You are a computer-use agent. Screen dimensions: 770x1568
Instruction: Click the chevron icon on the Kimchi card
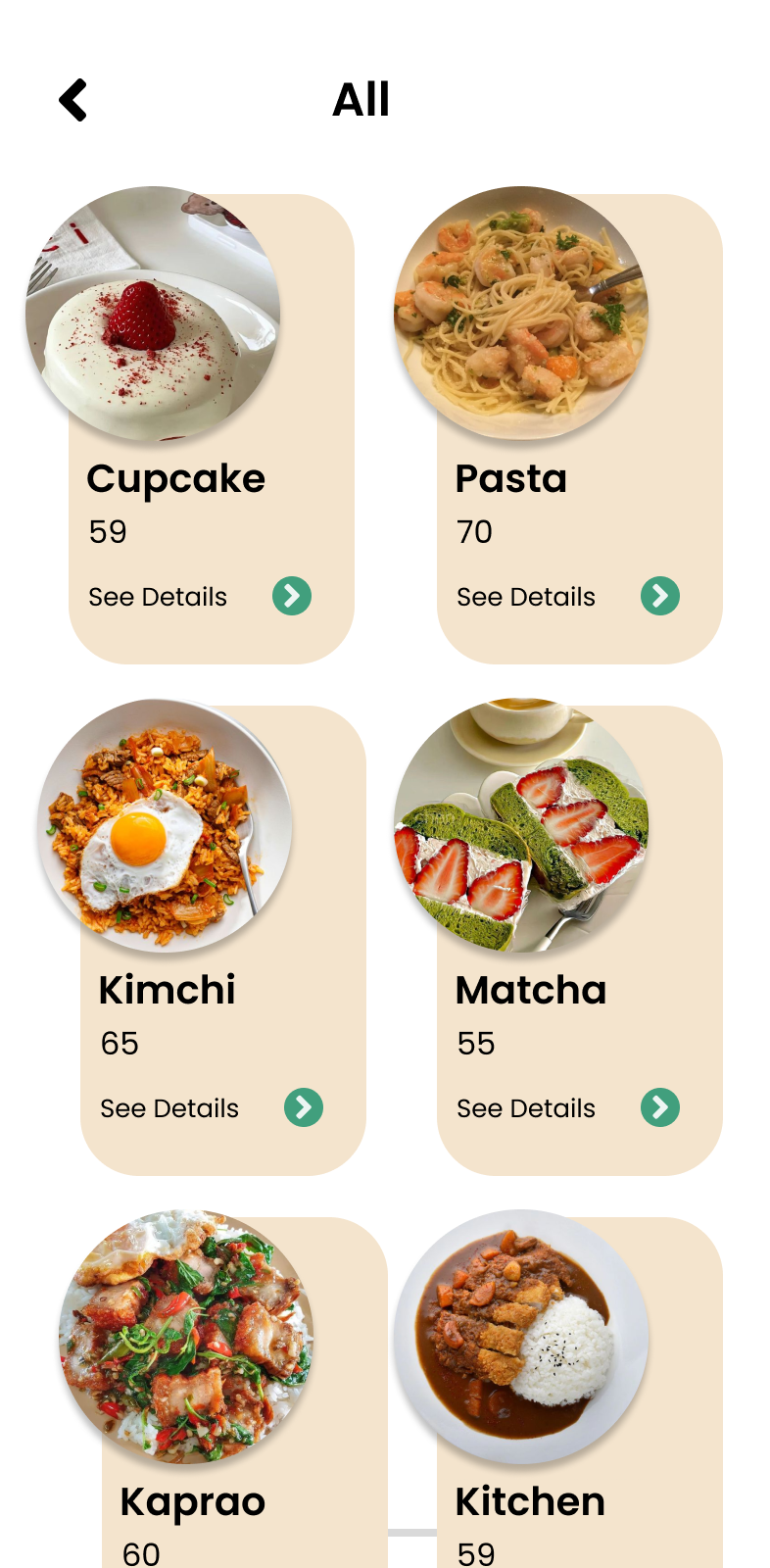click(304, 1107)
